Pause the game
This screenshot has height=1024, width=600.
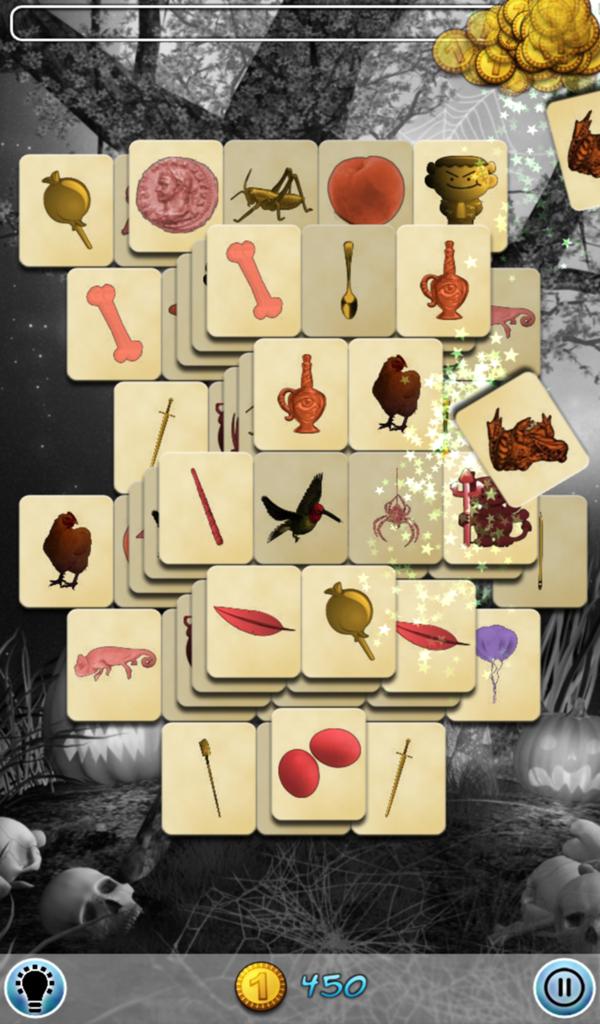tap(564, 987)
